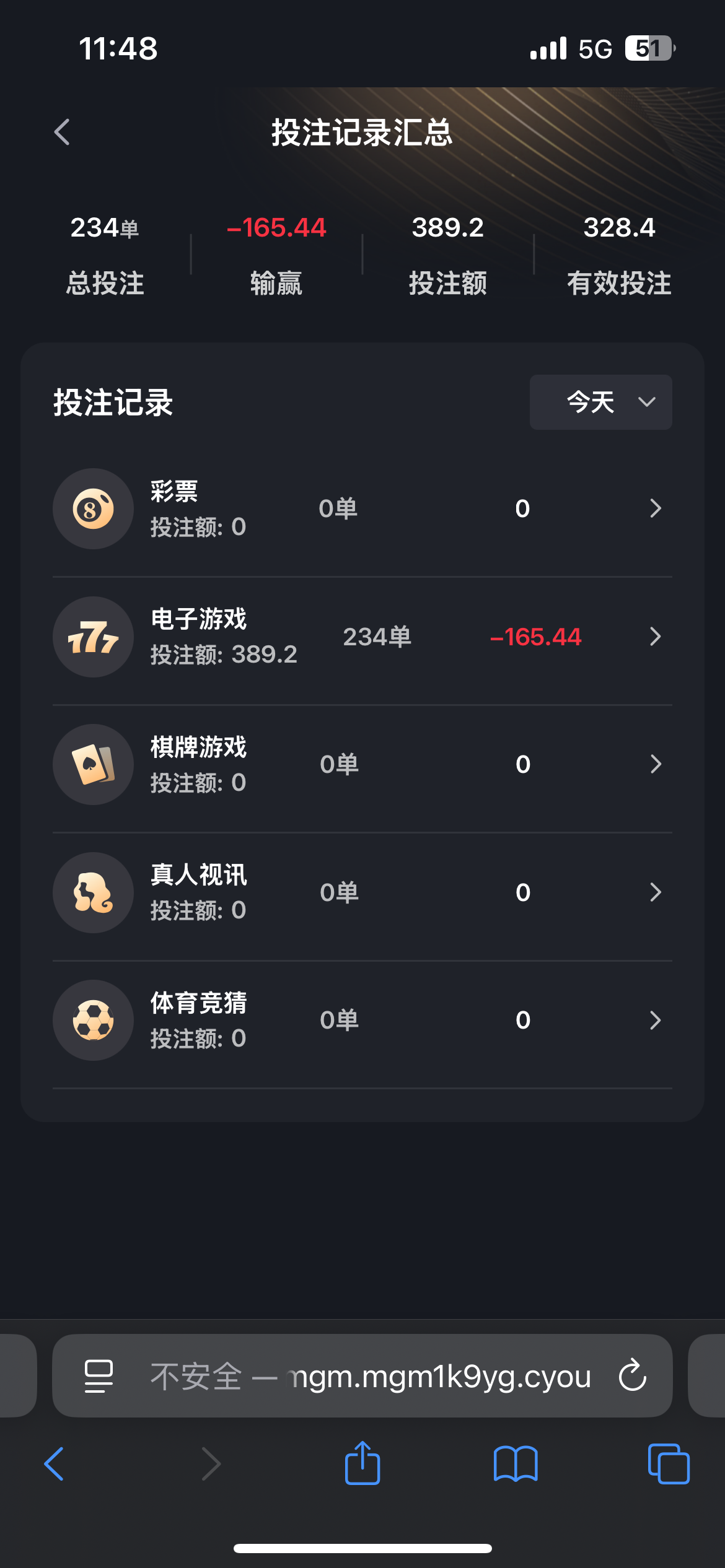Open the 彩票 betting records row

tap(362, 509)
